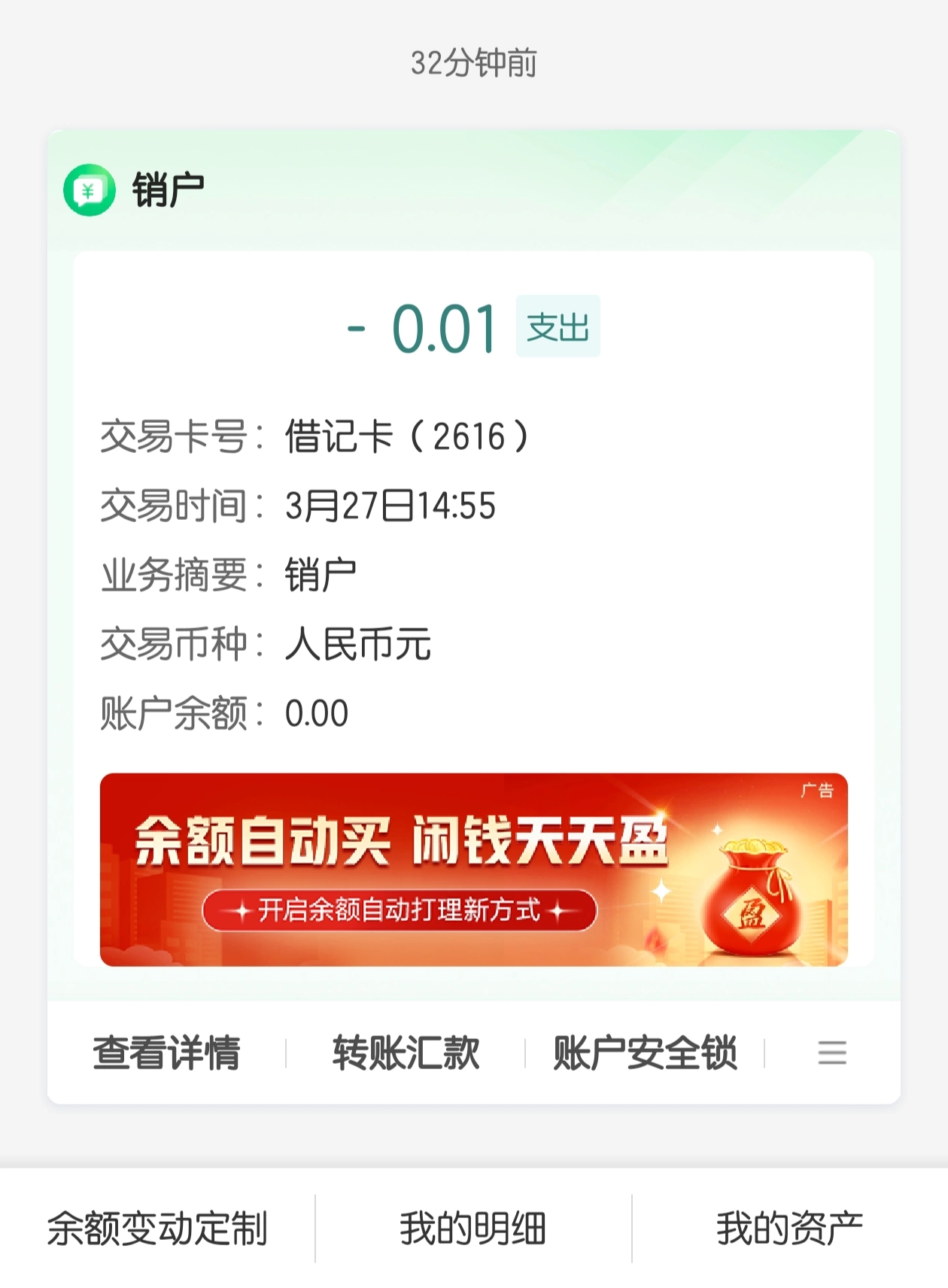The width and height of the screenshot is (948, 1288).
Task: Open 账户安全锁 settings
Action: coord(645,1053)
